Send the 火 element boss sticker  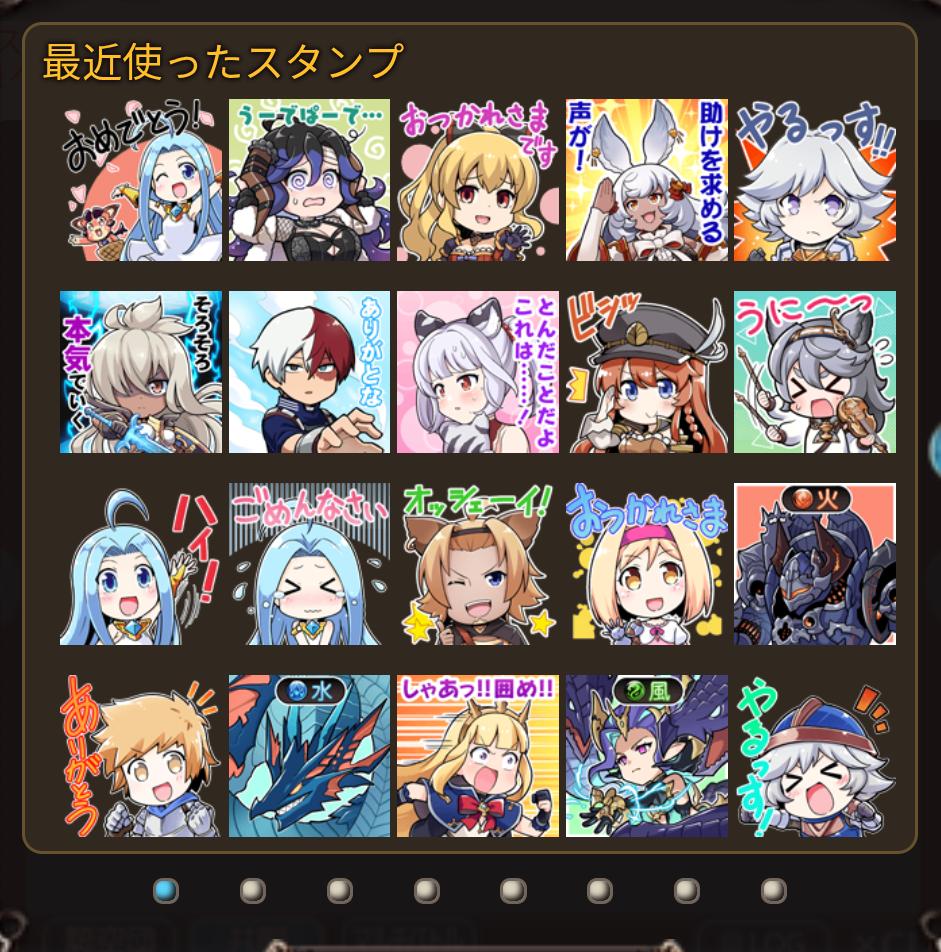coord(815,564)
